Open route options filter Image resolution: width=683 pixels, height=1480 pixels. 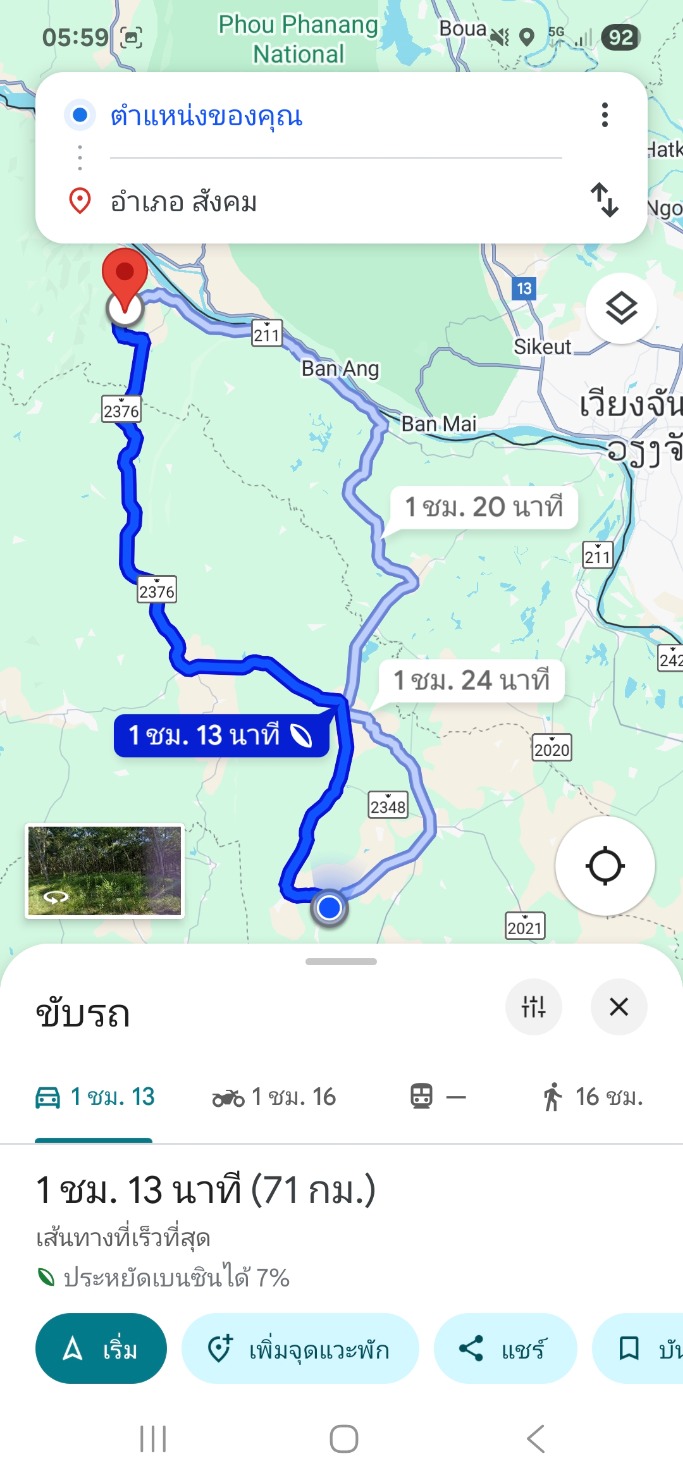pos(534,1006)
